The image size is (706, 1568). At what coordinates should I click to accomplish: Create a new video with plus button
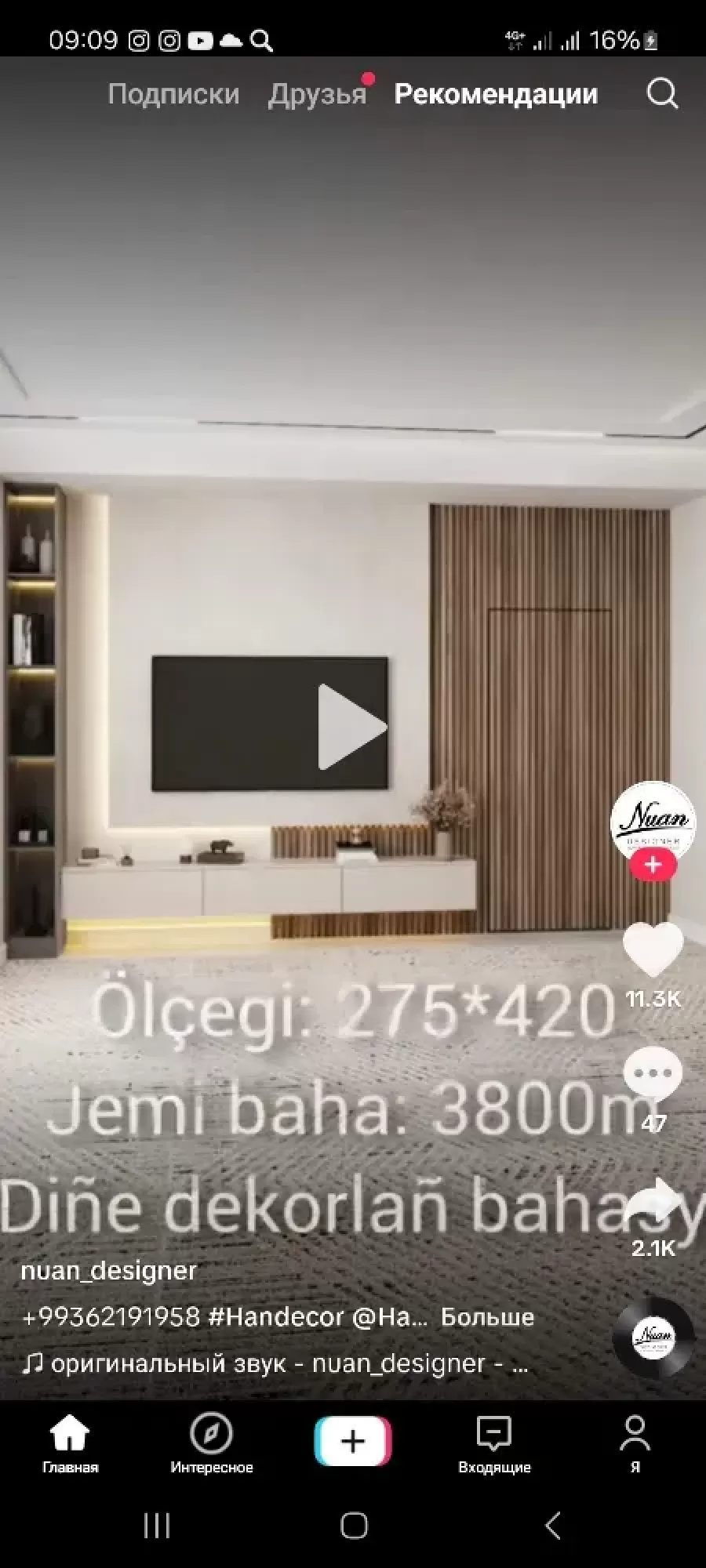[353, 1441]
